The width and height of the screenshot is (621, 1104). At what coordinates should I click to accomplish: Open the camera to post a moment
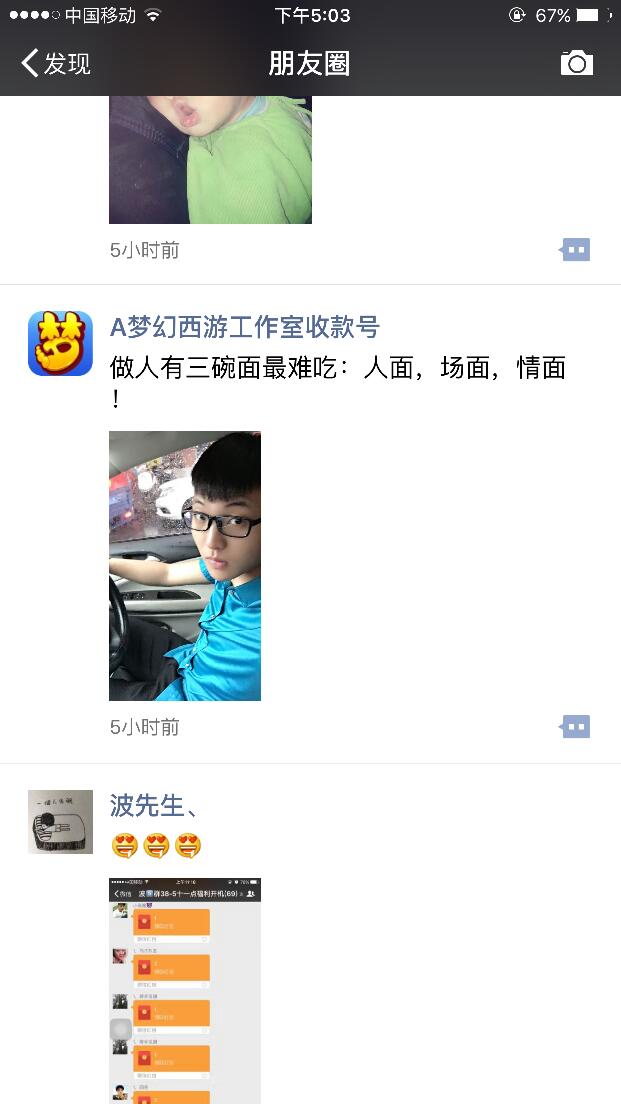coord(576,64)
